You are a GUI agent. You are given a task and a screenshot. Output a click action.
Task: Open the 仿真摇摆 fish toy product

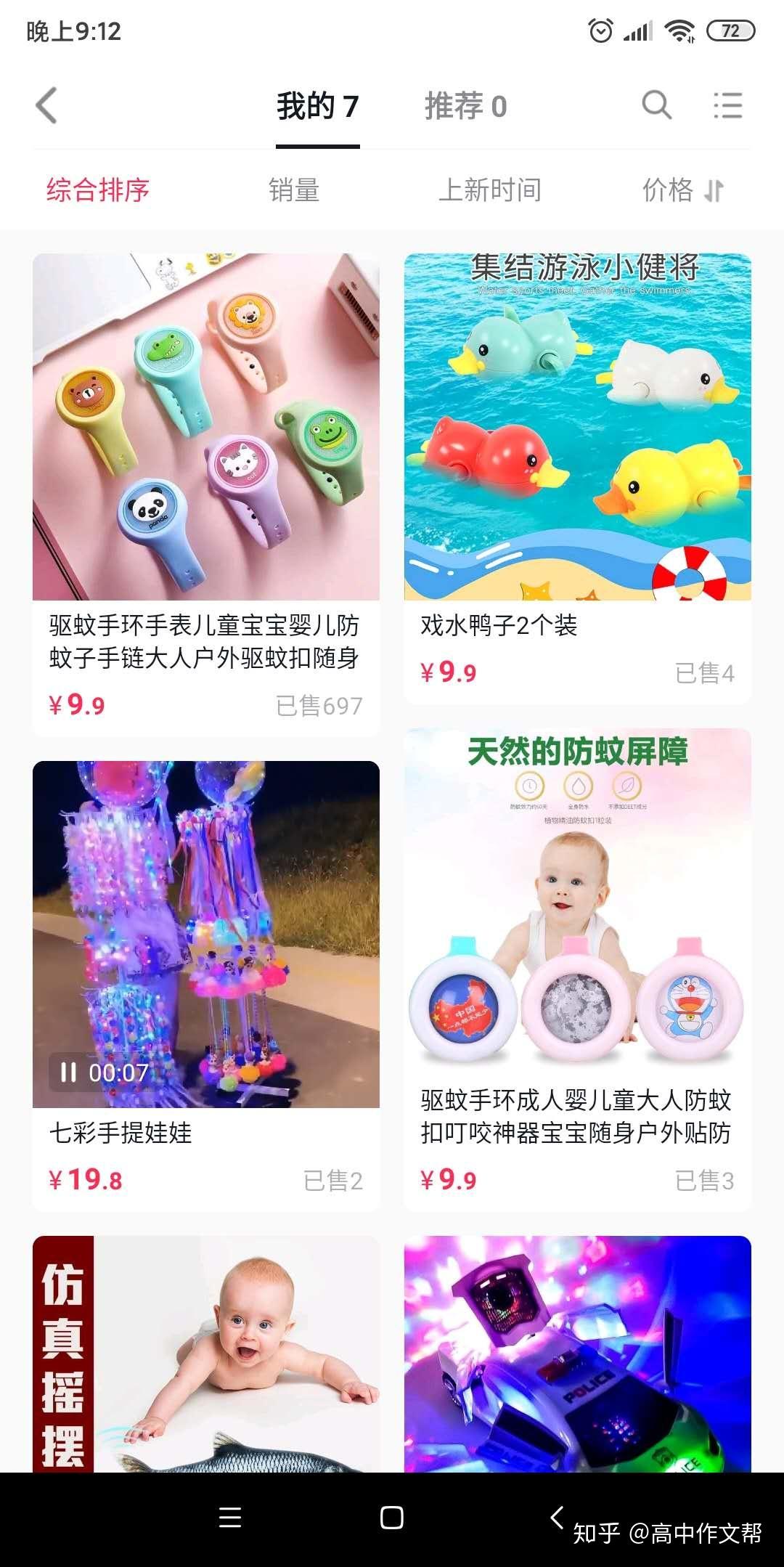206,1354
